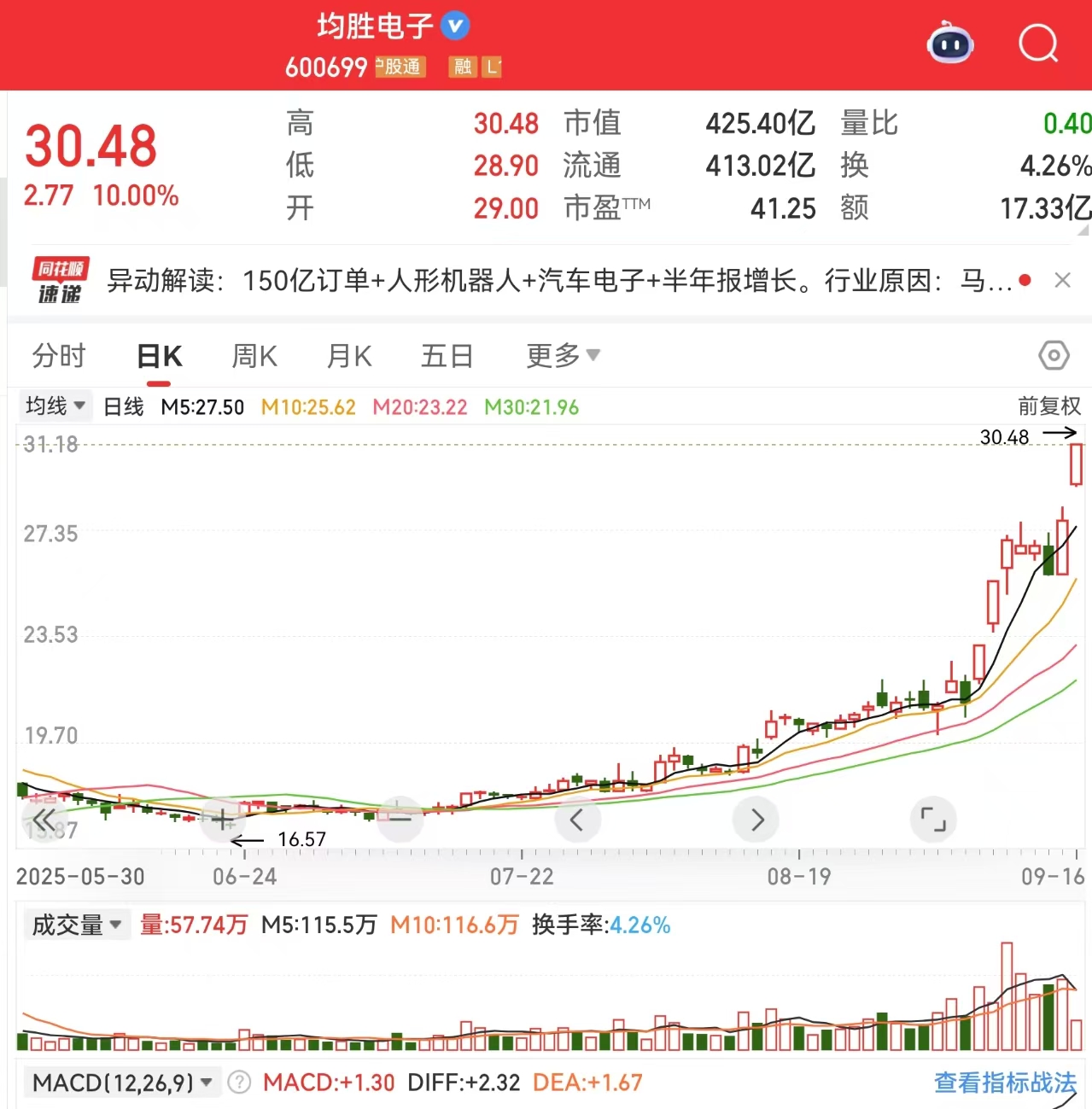The image size is (1092, 1109).
Task: Open search with the magnifier icon
Action: pyautogui.click(x=1037, y=44)
